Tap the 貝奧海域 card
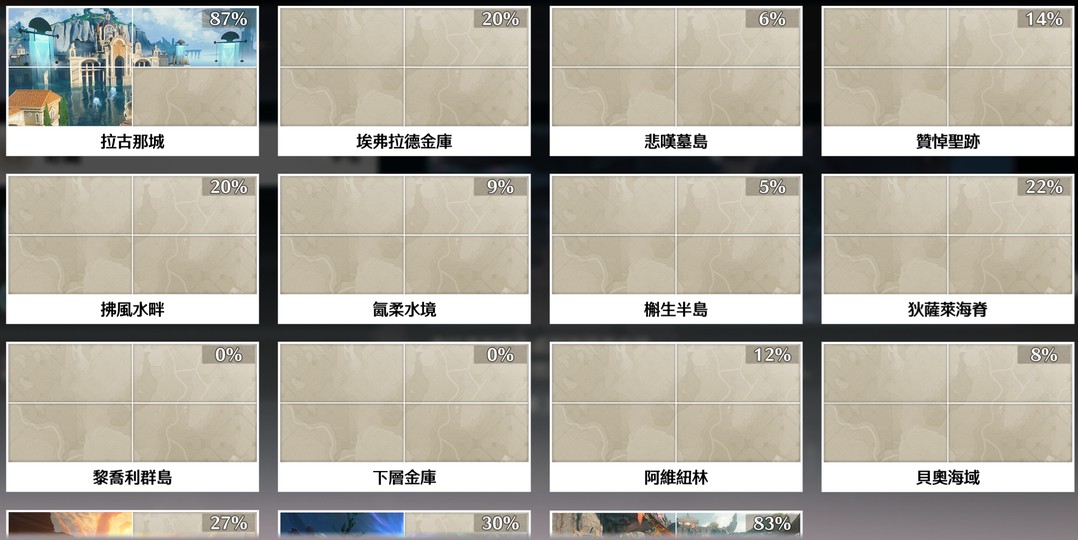The width and height of the screenshot is (1078, 540). (x=948, y=417)
